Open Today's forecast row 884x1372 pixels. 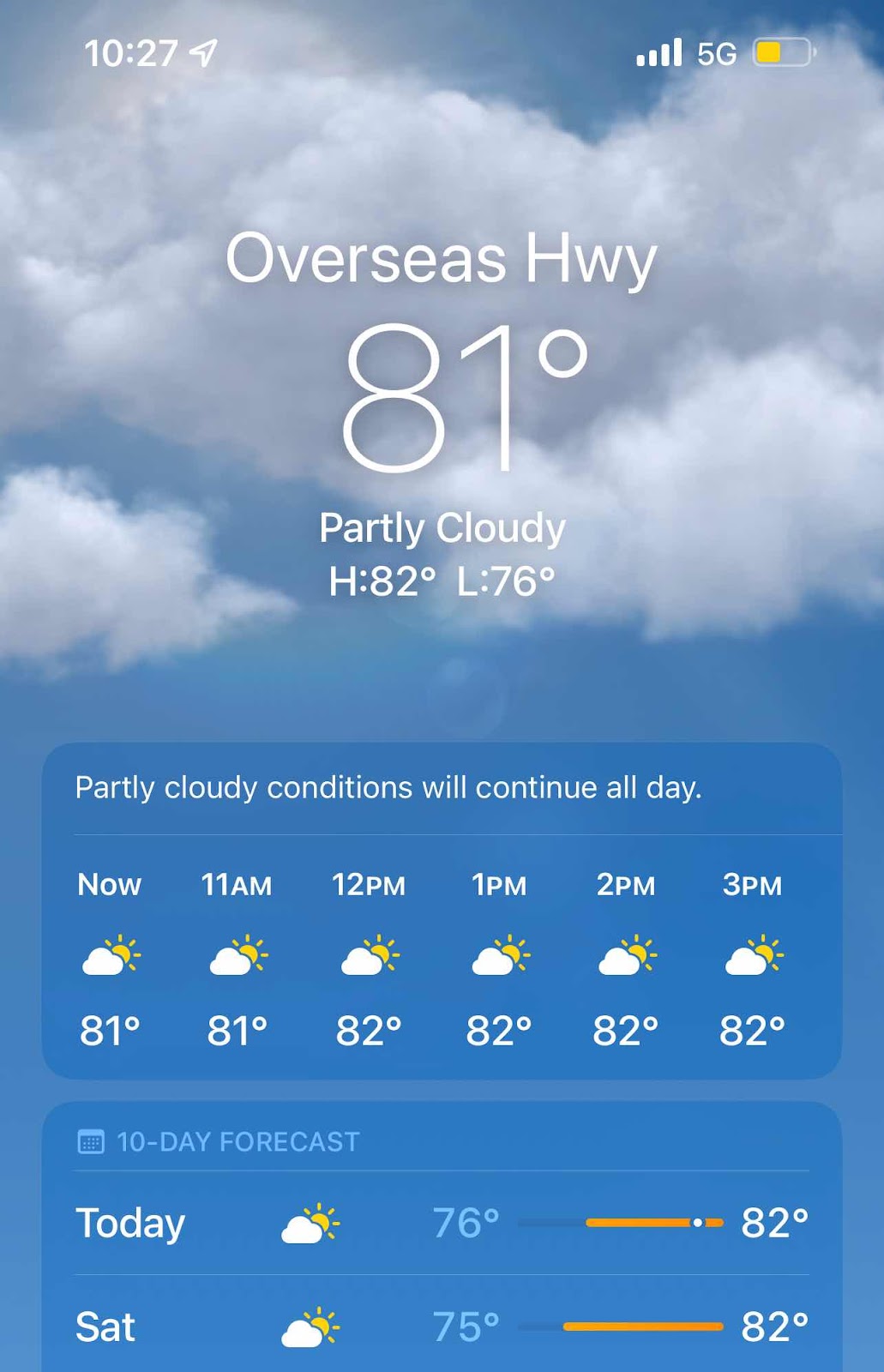tap(442, 1223)
